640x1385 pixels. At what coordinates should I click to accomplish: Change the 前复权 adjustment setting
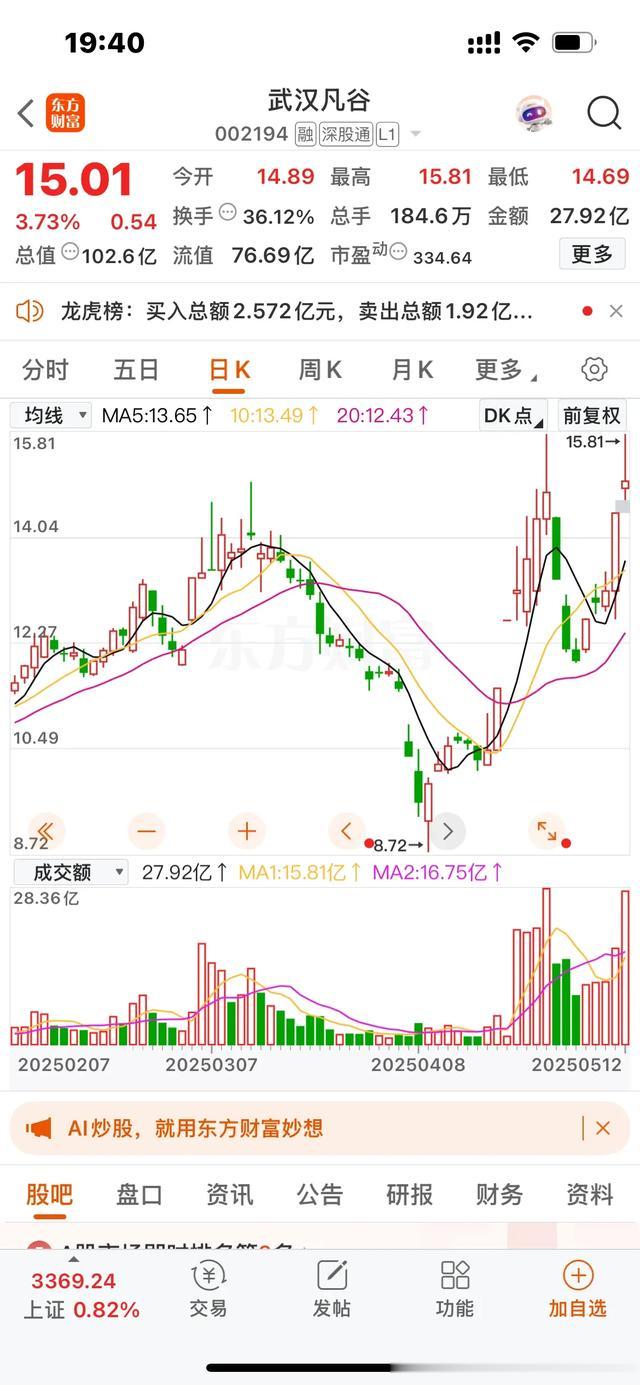click(592, 415)
